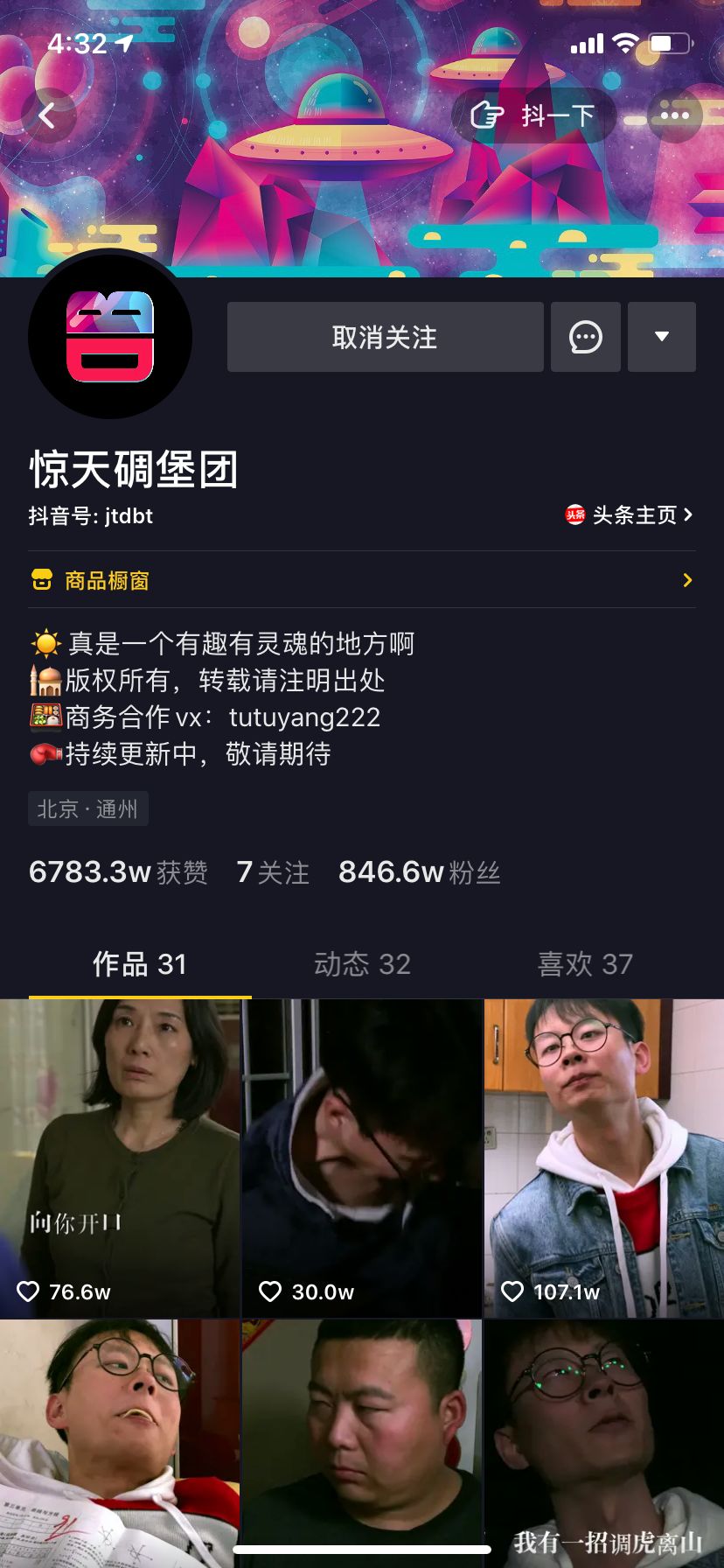View the profile avatar image

(x=110, y=337)
